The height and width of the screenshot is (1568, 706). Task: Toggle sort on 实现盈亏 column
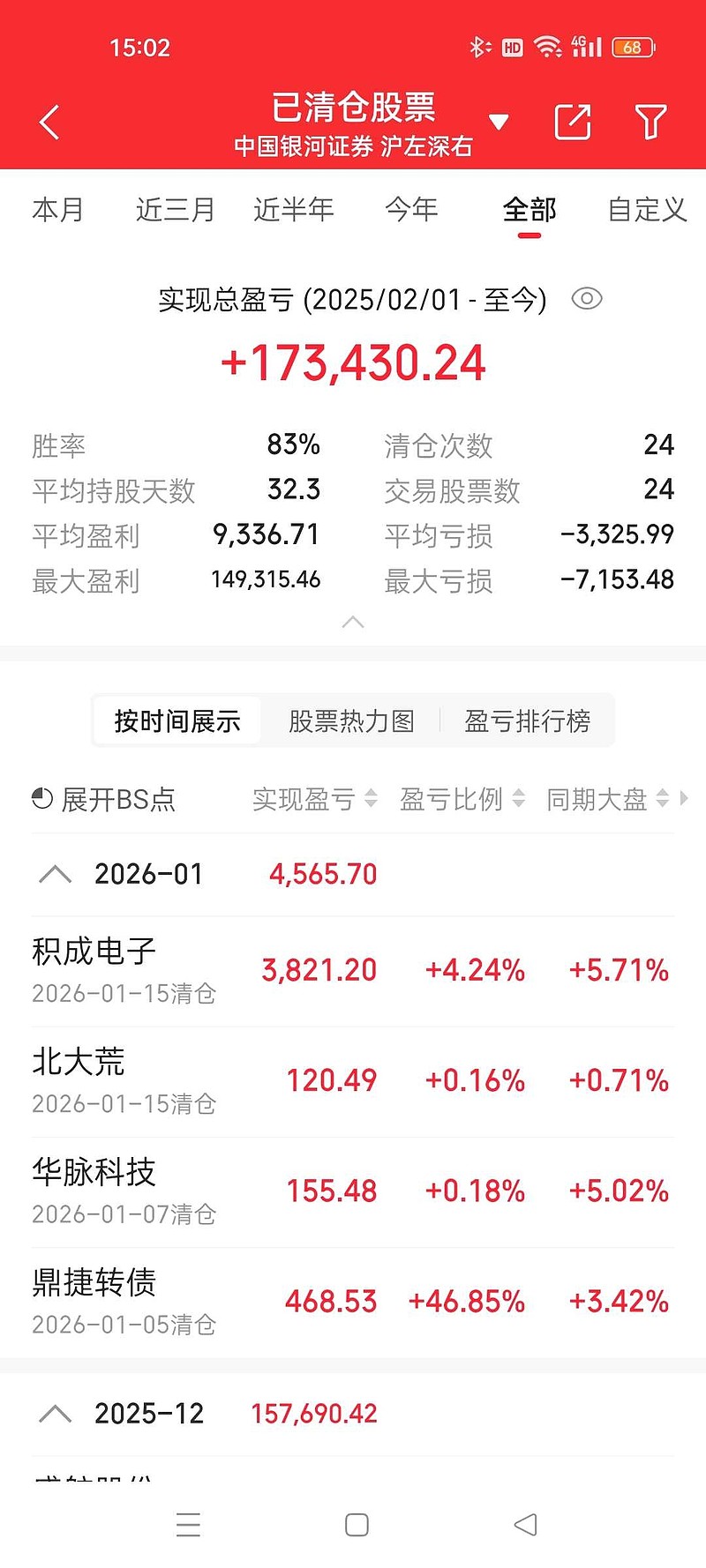(314, 799)
